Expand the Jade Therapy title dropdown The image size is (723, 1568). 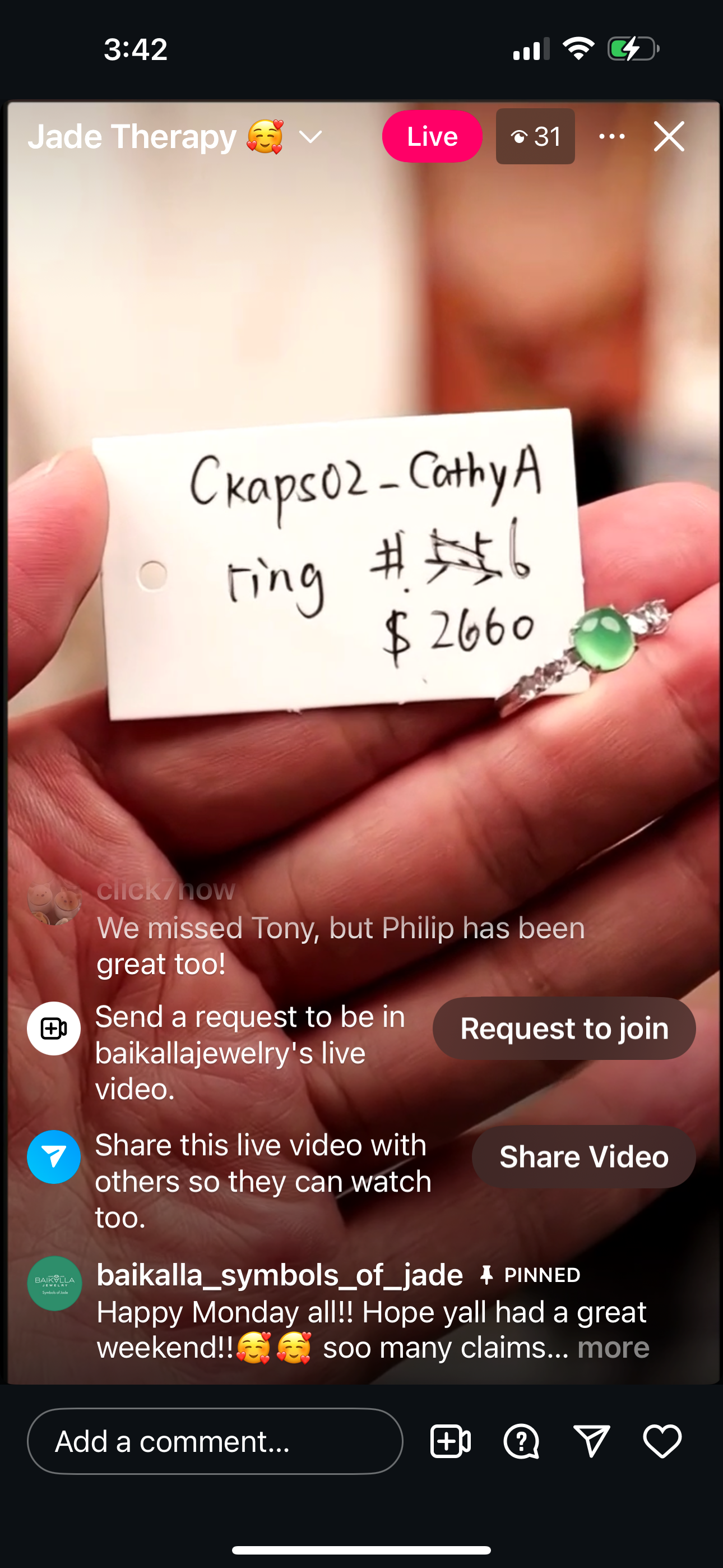[x=311, y=137]
